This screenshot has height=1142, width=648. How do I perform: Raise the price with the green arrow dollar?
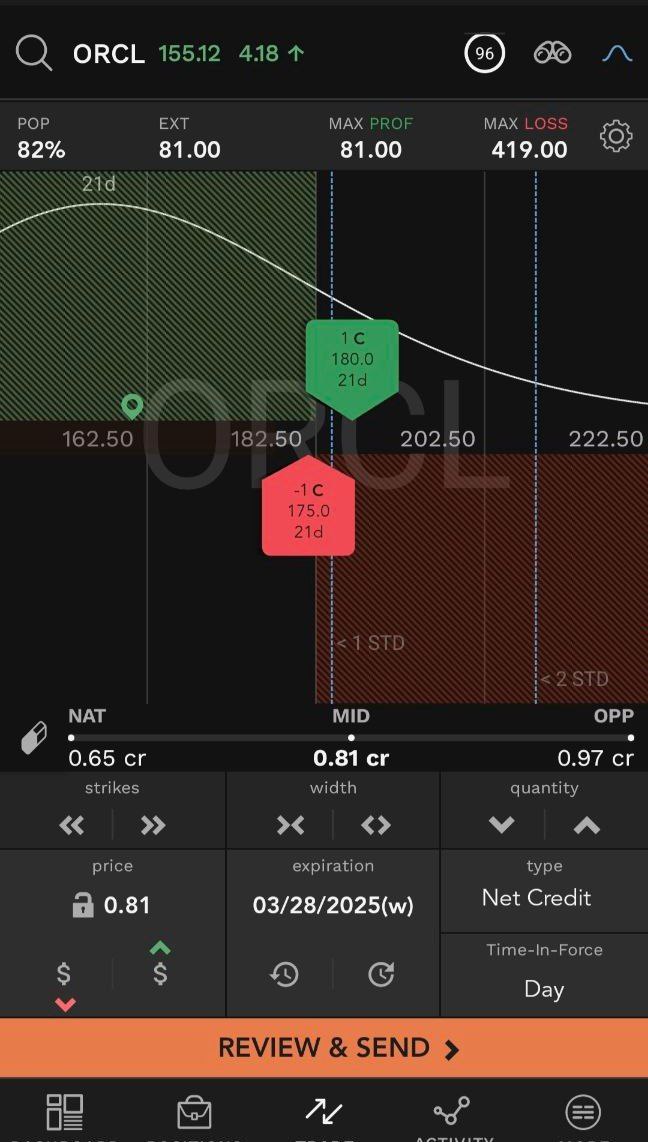[x=160, y=966]
